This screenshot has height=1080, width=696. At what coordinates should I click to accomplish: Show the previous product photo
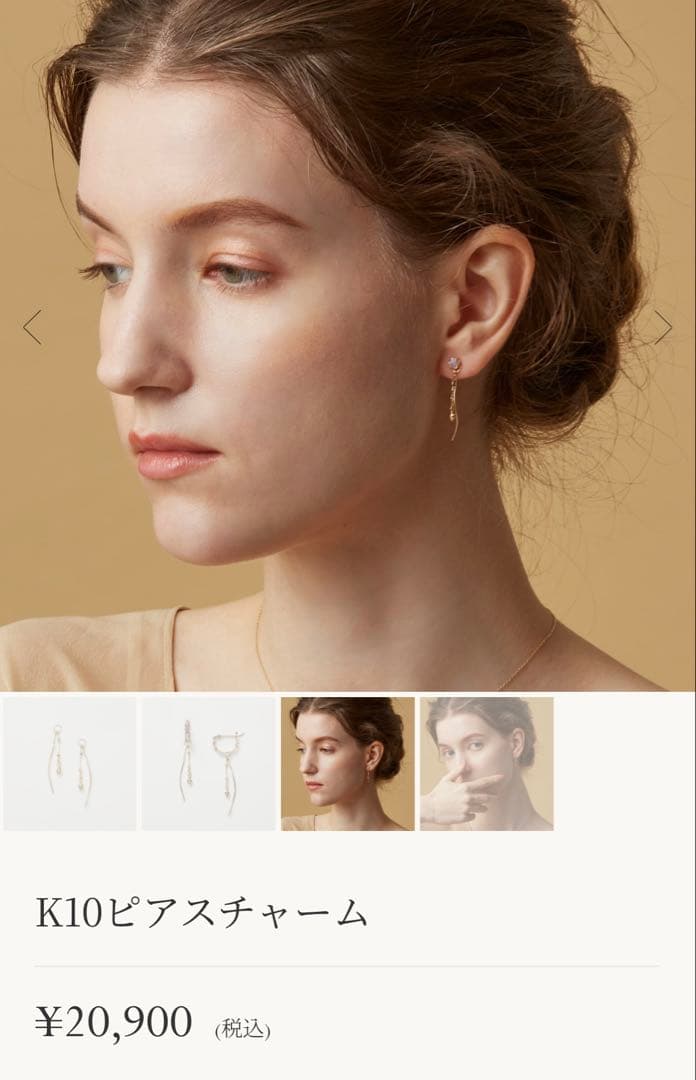click(x=33, y=327)
